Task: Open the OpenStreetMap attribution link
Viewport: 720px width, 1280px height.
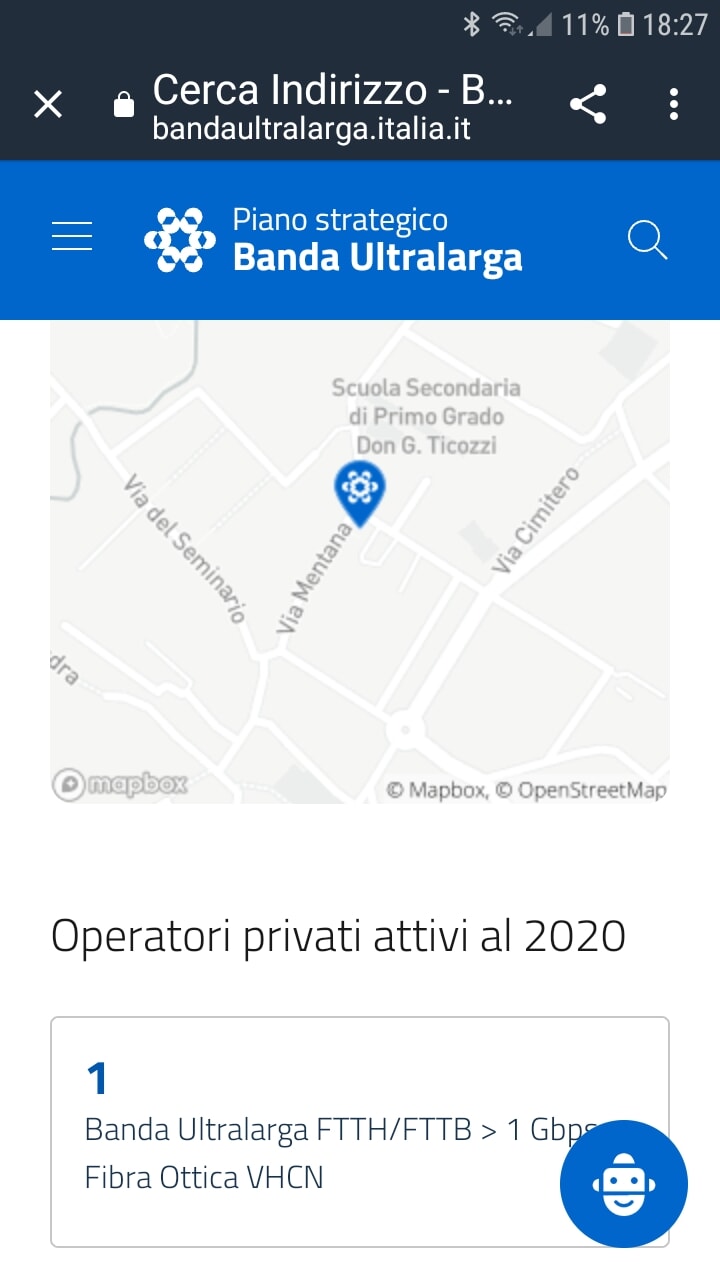Action: [582, 790]
